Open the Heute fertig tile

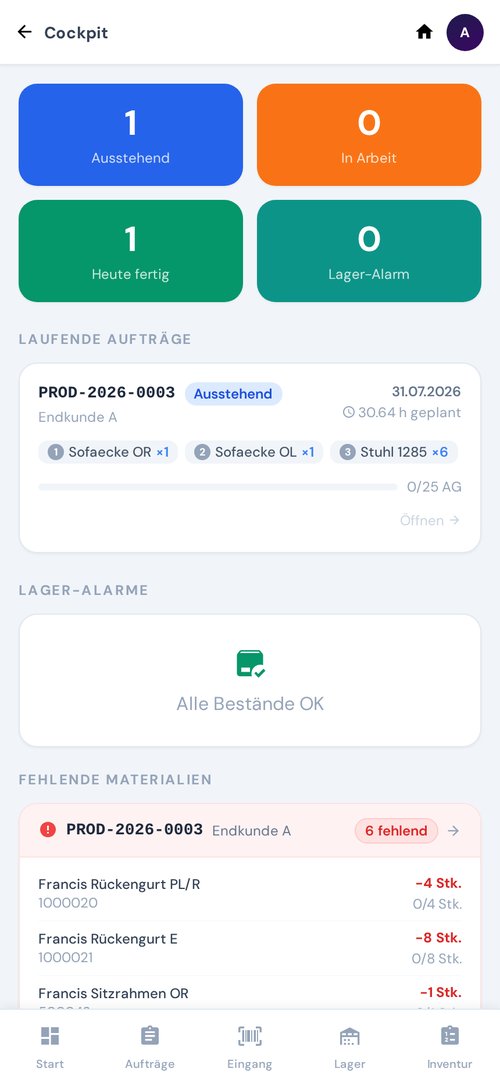coord(131,251)
